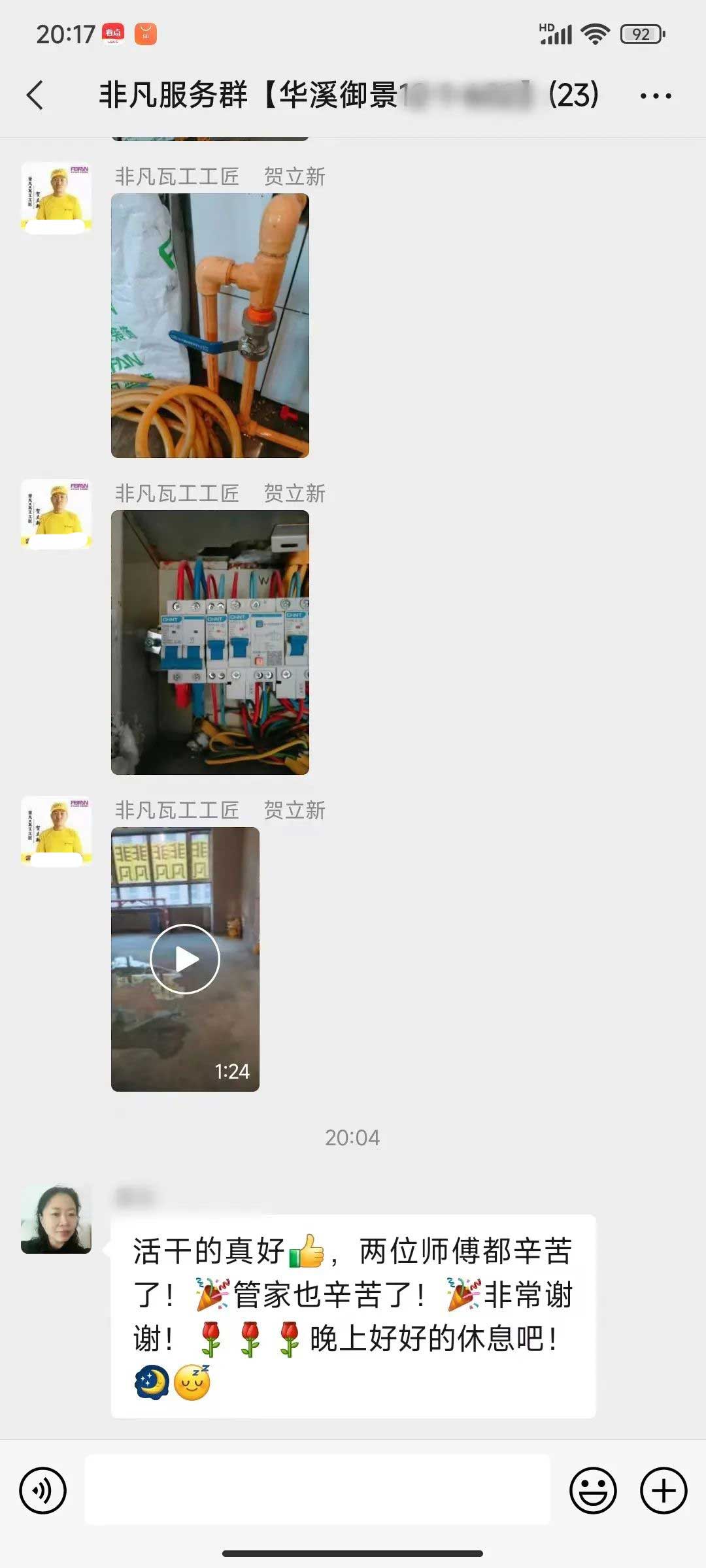Image resolution: width=706 pixels, height=1568 pixels.
Task: Play the 1:24 video message
Action: pos(185,958)
